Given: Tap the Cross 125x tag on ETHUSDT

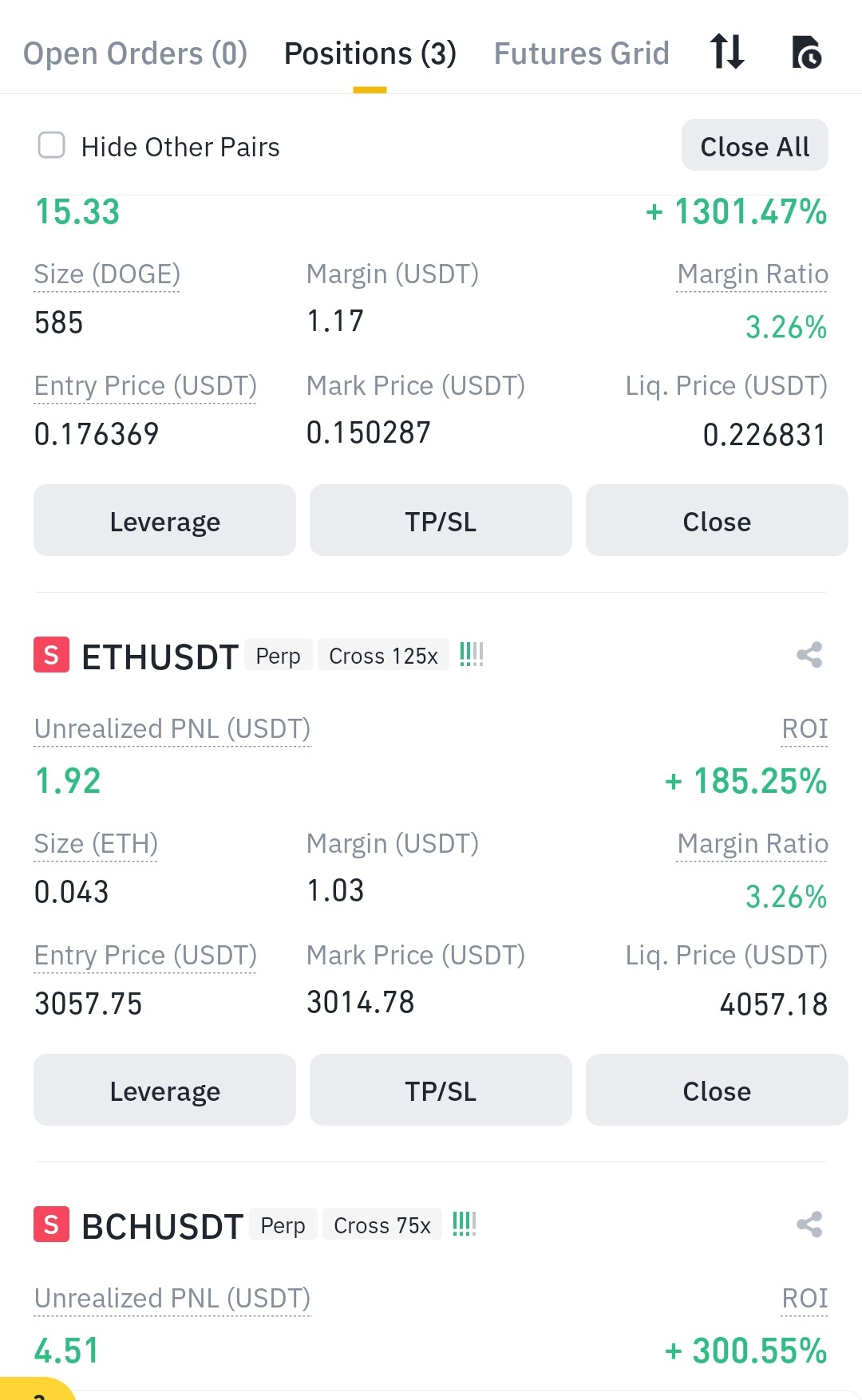Looking at the screenshot, I should (x=383, y=655).
